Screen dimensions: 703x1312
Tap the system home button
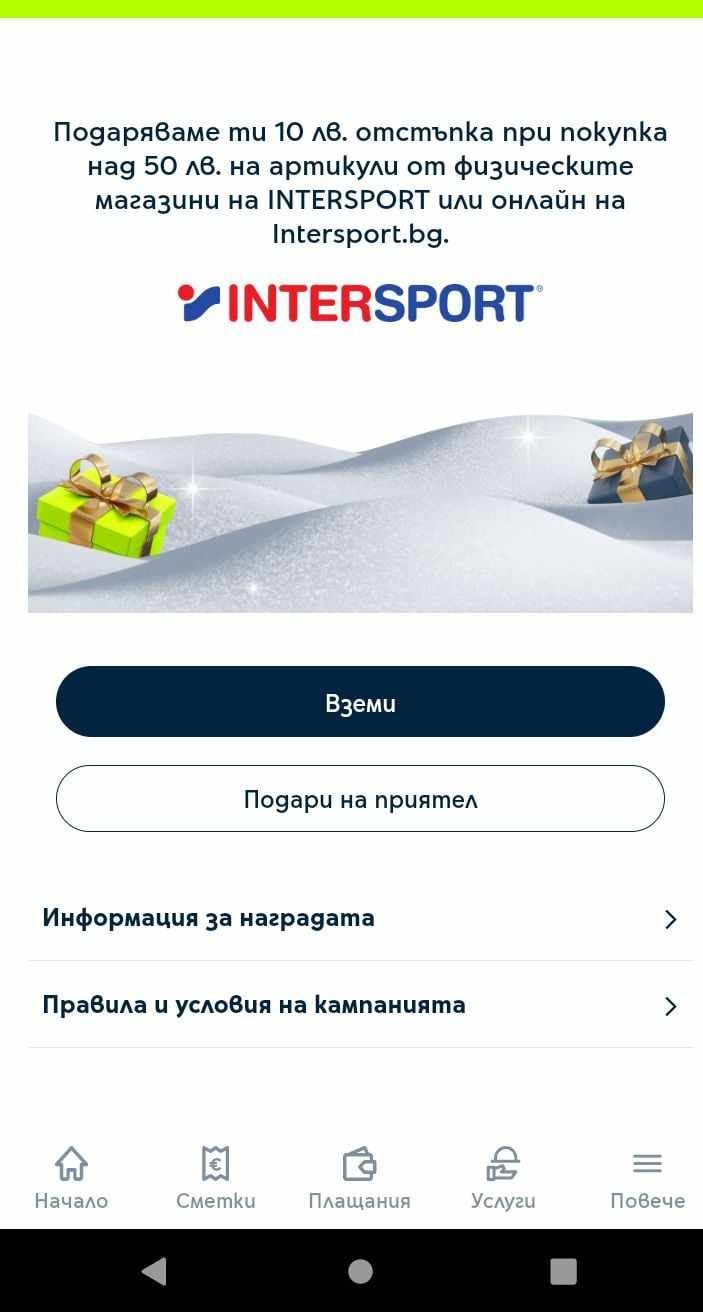pyautogui.click(x=360, y=1271)
